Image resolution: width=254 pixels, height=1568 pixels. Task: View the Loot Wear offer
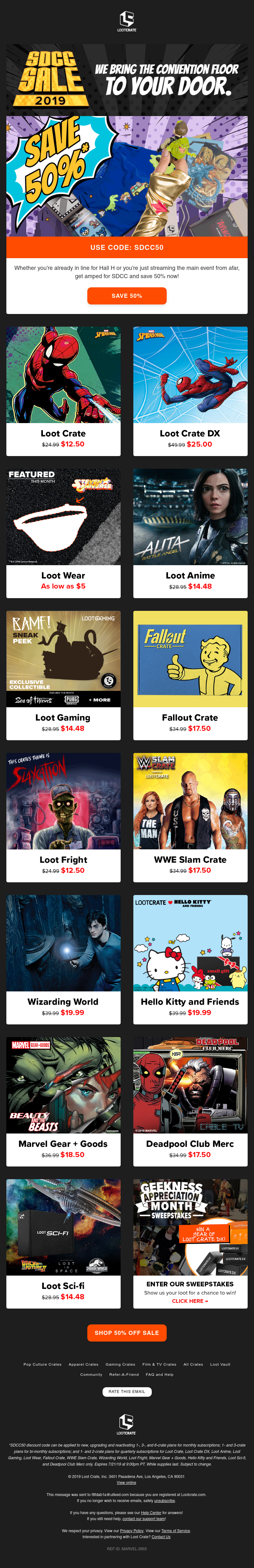tap(63, 532)
